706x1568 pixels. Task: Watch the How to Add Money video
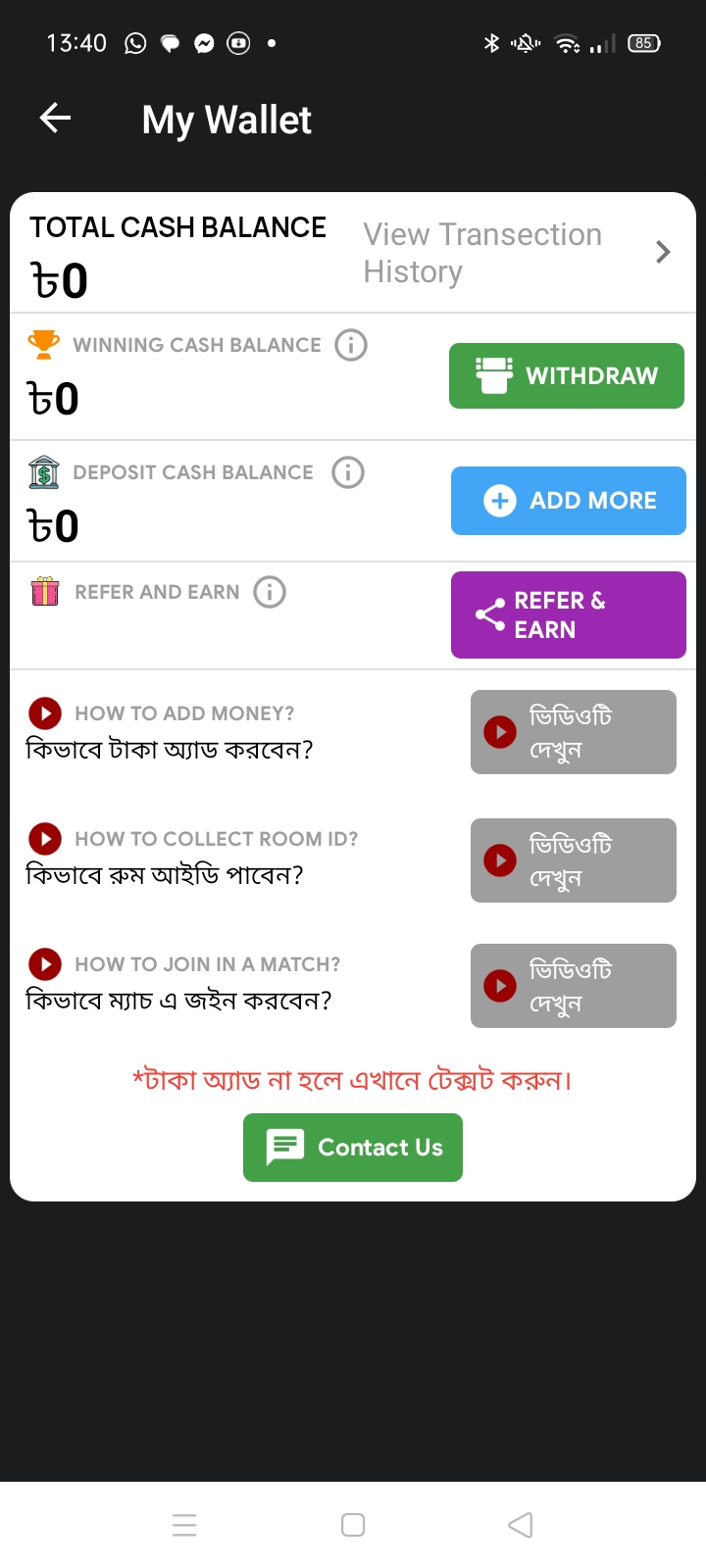[x=574, y=732]
